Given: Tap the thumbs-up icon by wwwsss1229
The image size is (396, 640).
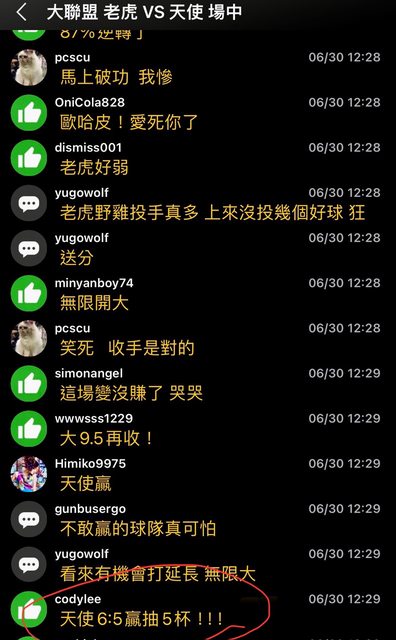Looking at the screenshot, I should [29, 429].
